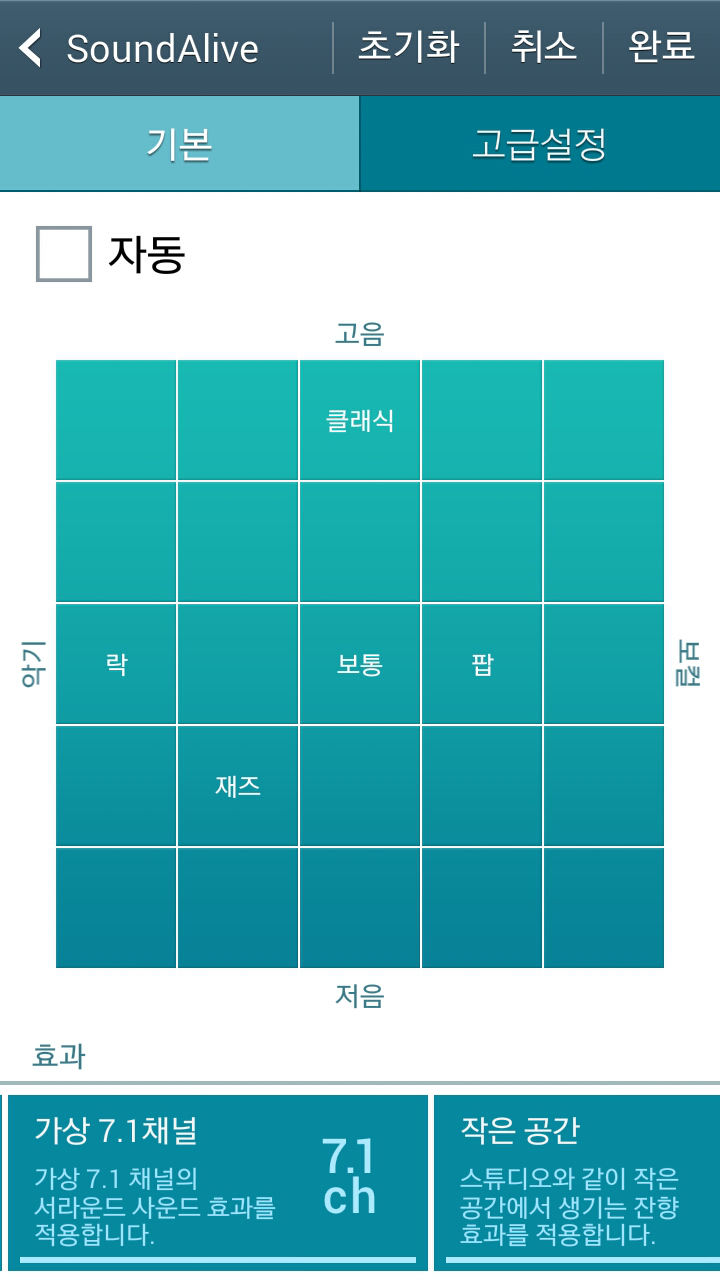The height and width of the screenshot is (1280, 720).
Task: Choose the 팝 preset cell
Action: tap(482, 664)
